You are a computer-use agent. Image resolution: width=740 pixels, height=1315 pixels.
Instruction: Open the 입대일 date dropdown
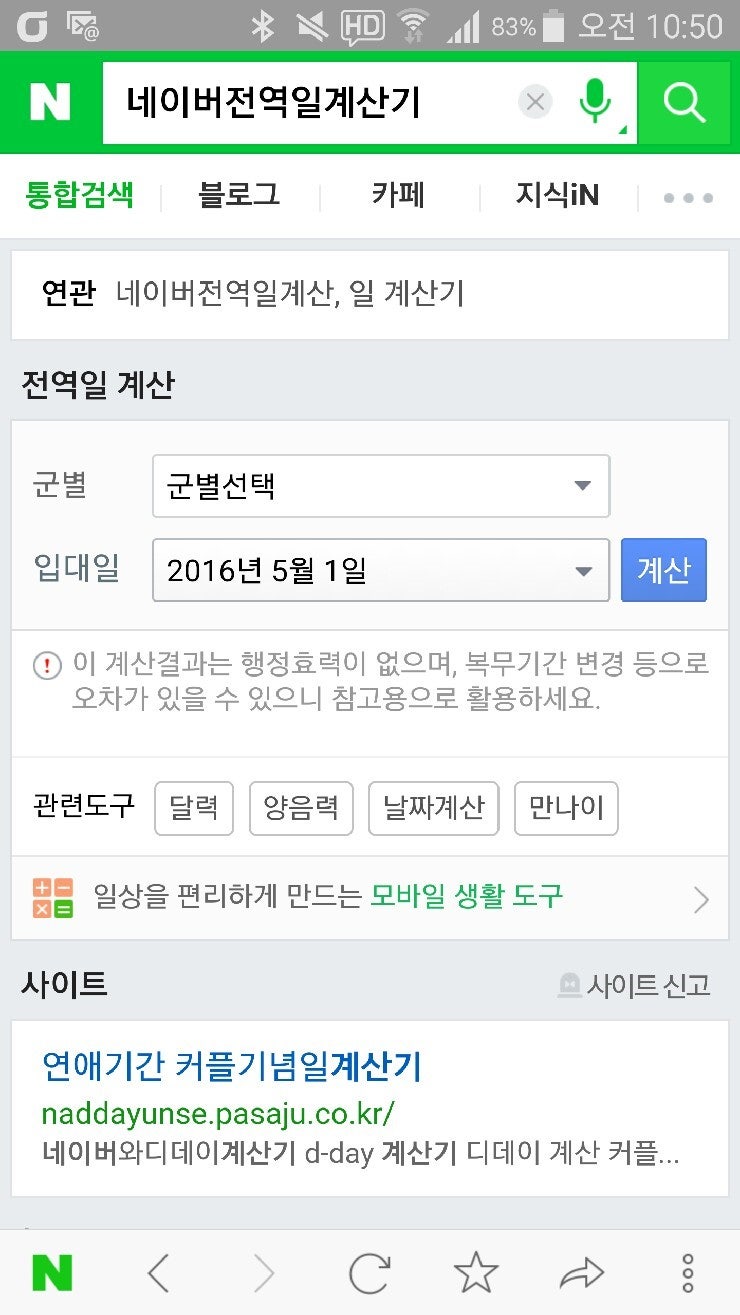coord(381,570)
